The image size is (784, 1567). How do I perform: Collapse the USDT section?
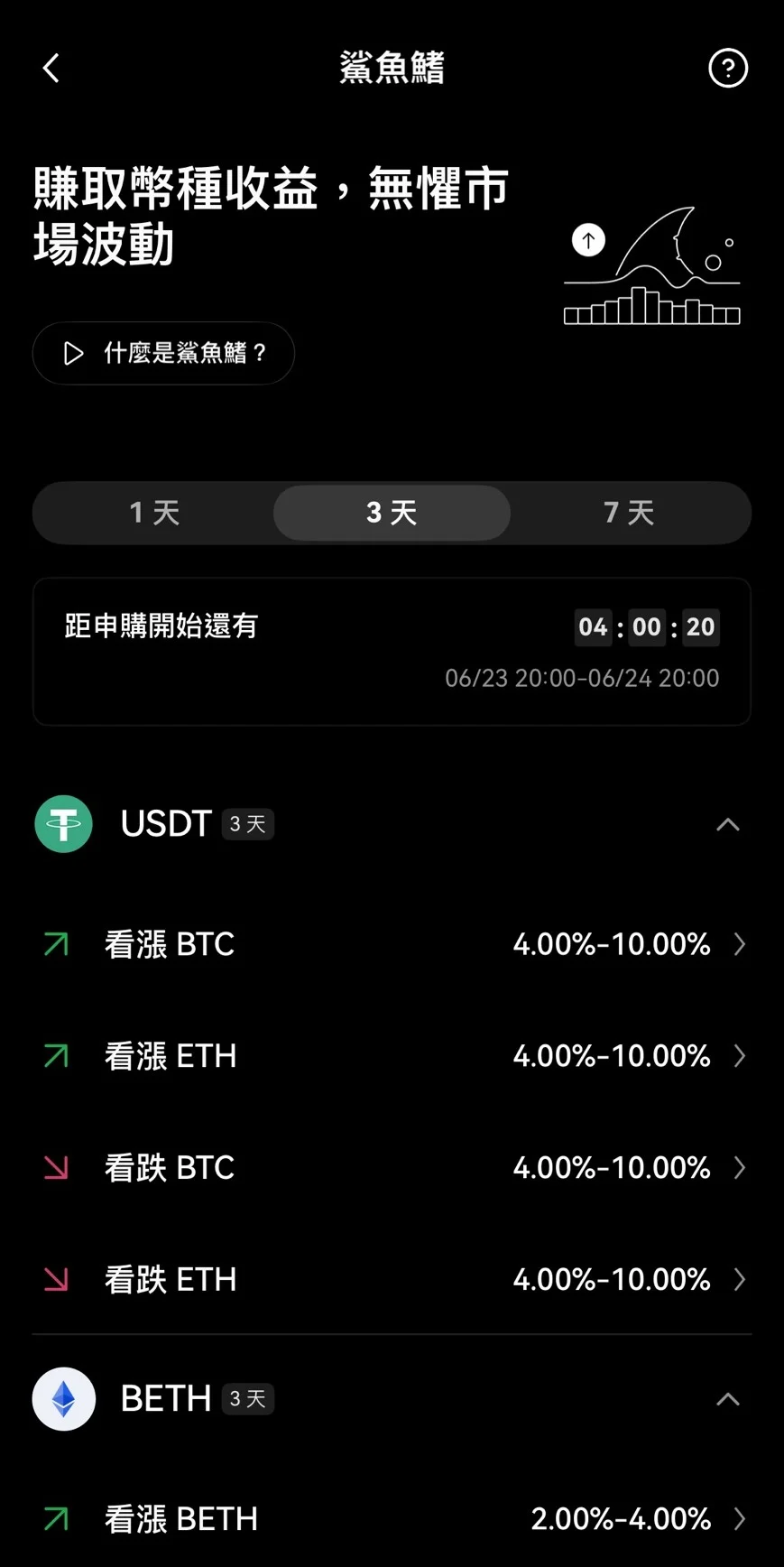(727, 824)
